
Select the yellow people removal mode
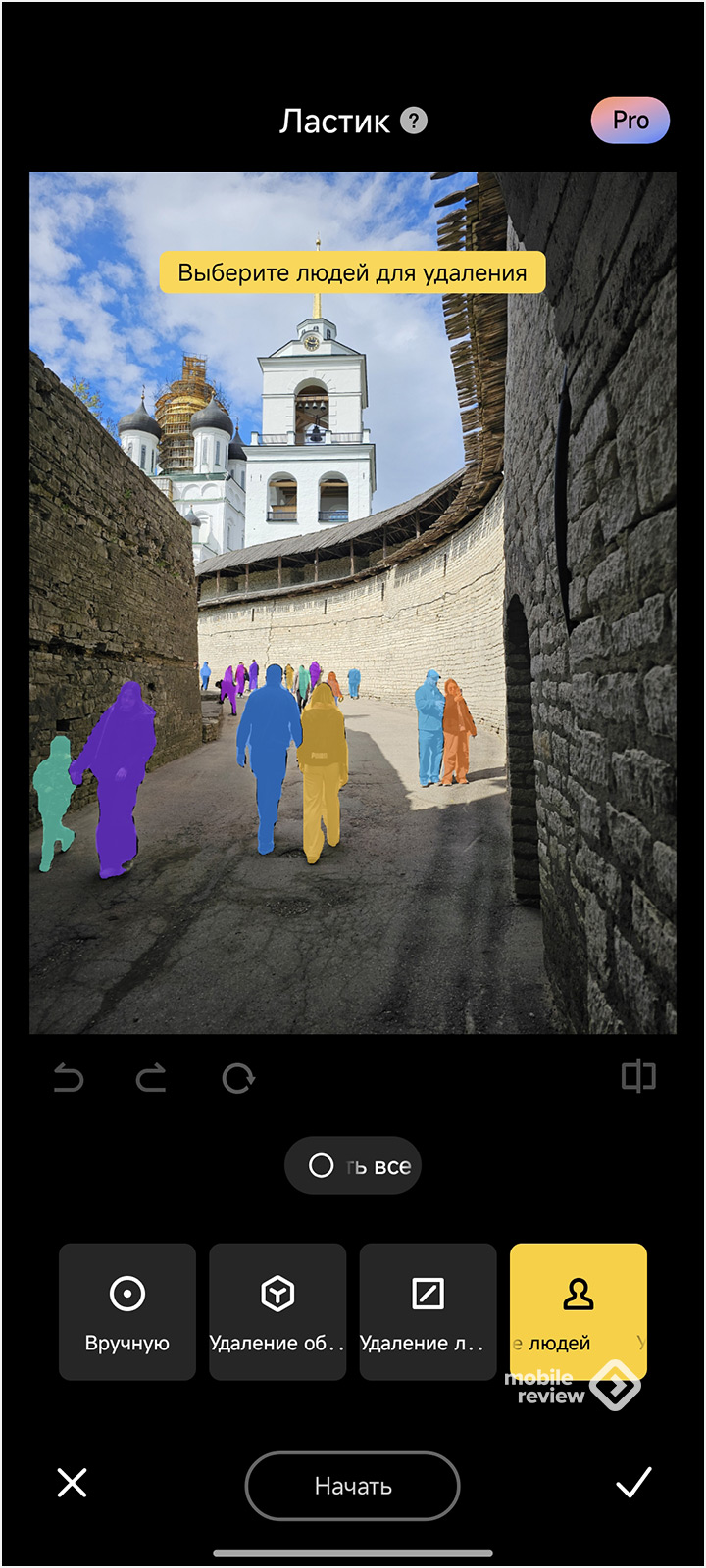(578, 1311)
